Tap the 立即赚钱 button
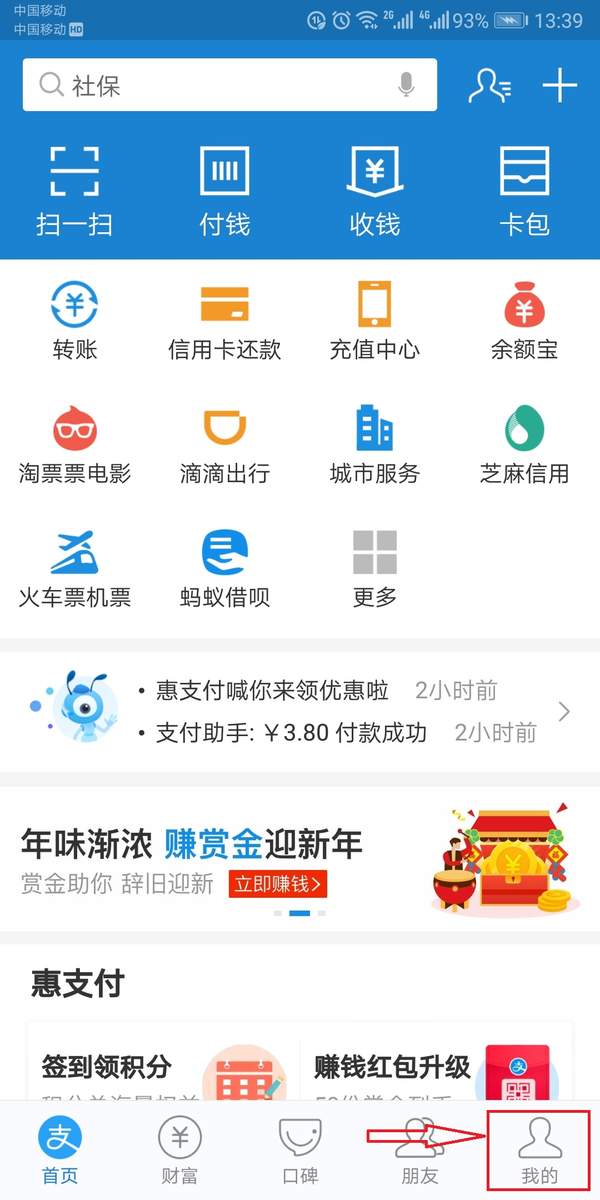Screen dimensions: 600x1200 tap(278, 884)
